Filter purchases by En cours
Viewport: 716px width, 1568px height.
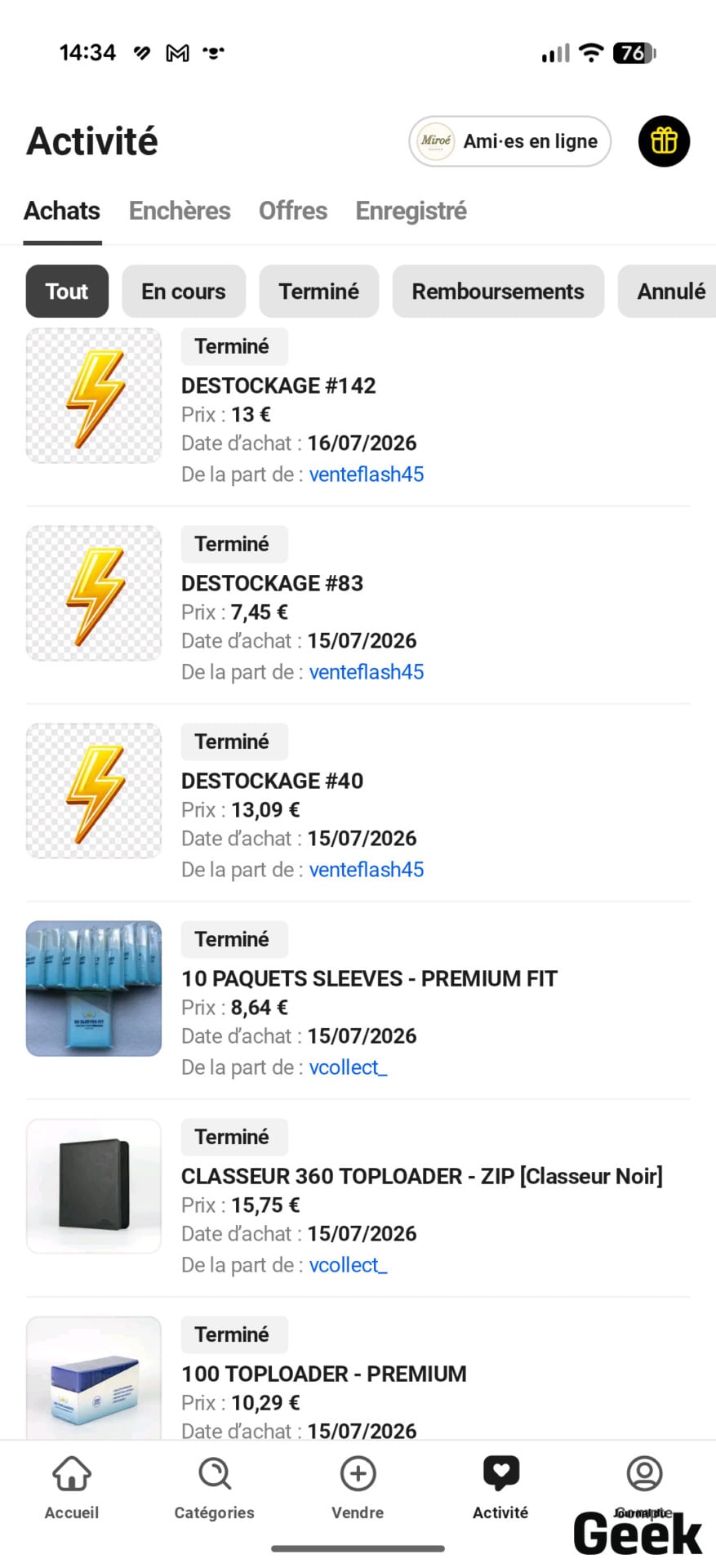pyautogui.click(x=184, y=292)
